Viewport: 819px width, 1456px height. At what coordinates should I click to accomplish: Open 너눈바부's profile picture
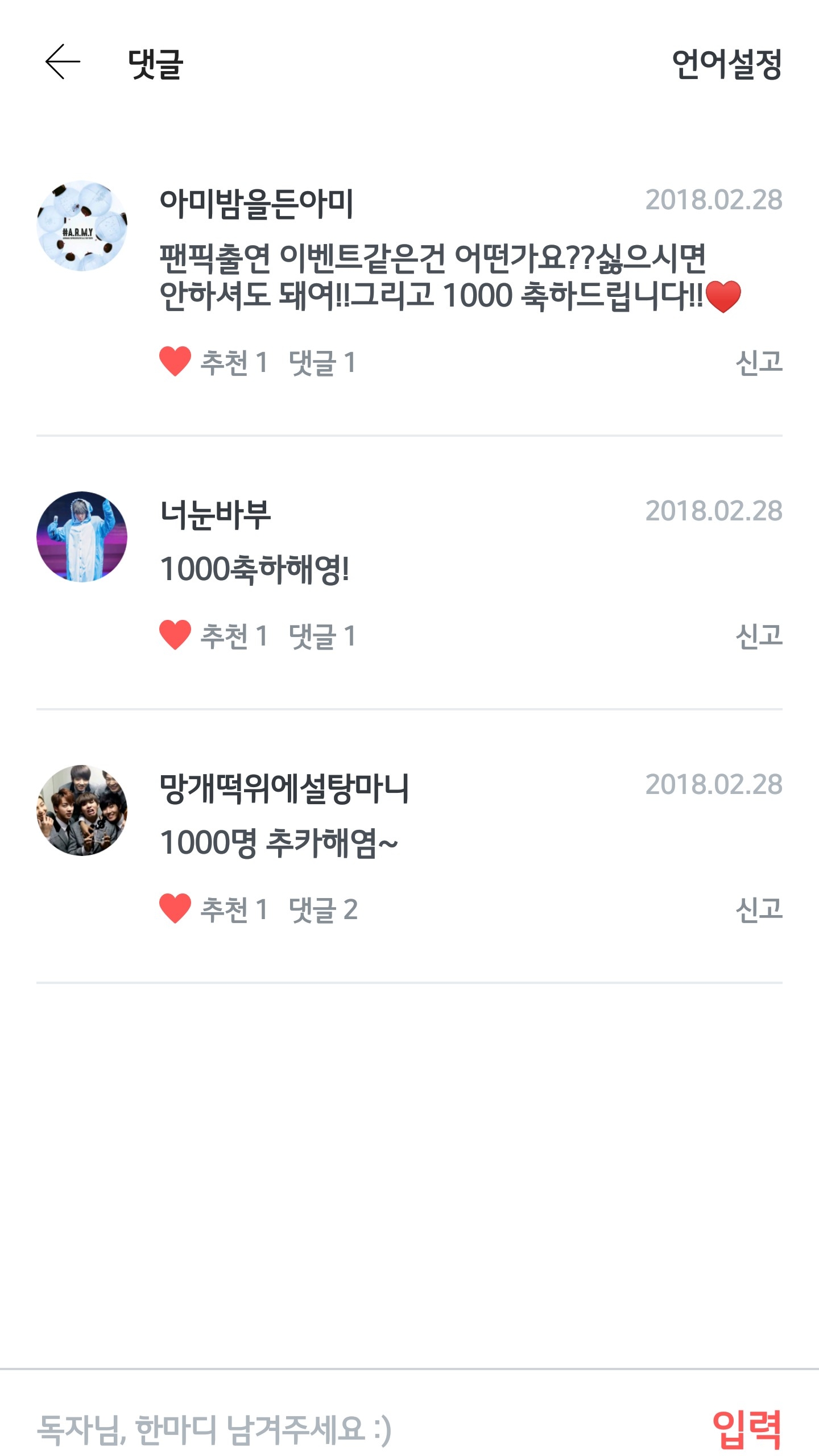[x=82, y=537]
